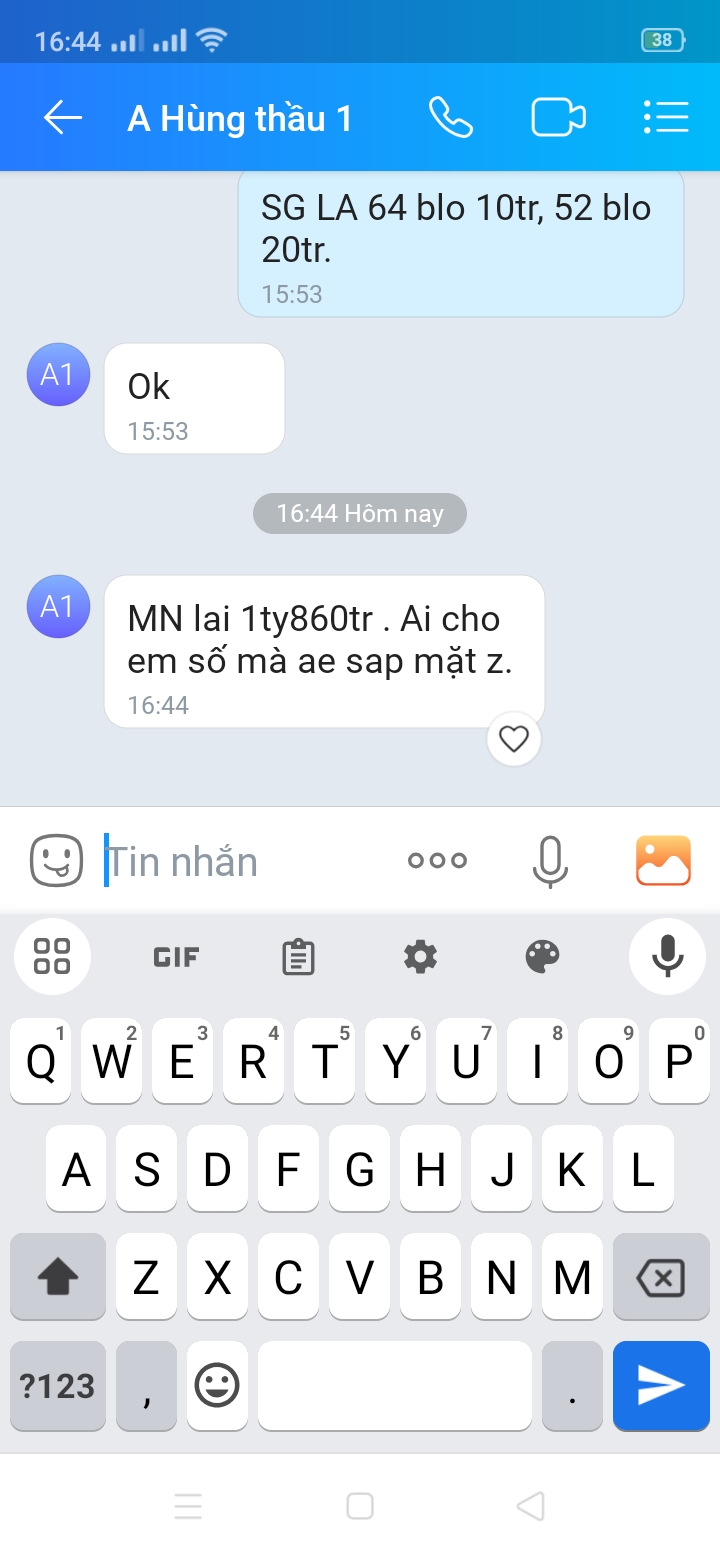Image resolution: width=720 pixels, height=1560 pixels.
Task: Start a video call with A Hùng thầu 1
Action: pyautogui.click(x=557, y=118)
